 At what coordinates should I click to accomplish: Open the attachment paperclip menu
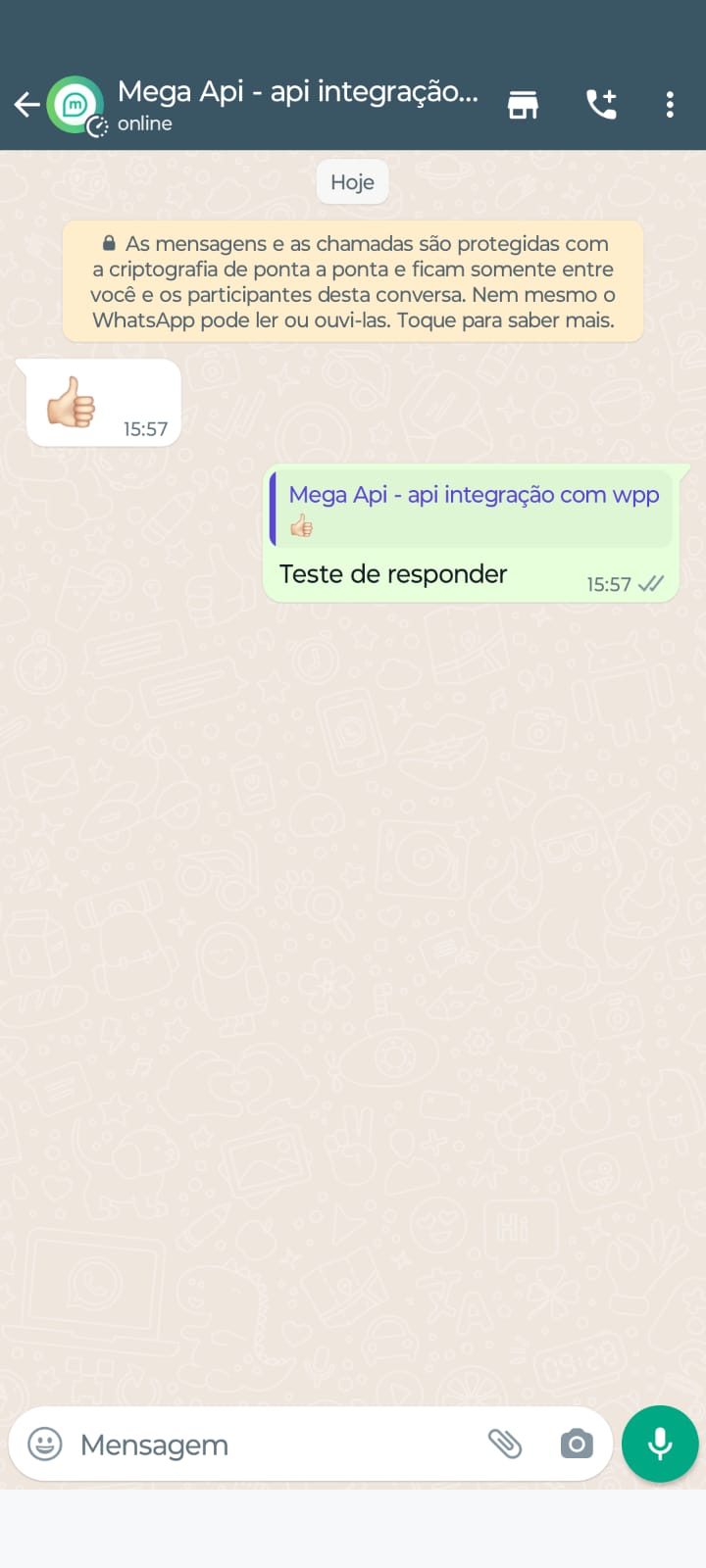505,1444
